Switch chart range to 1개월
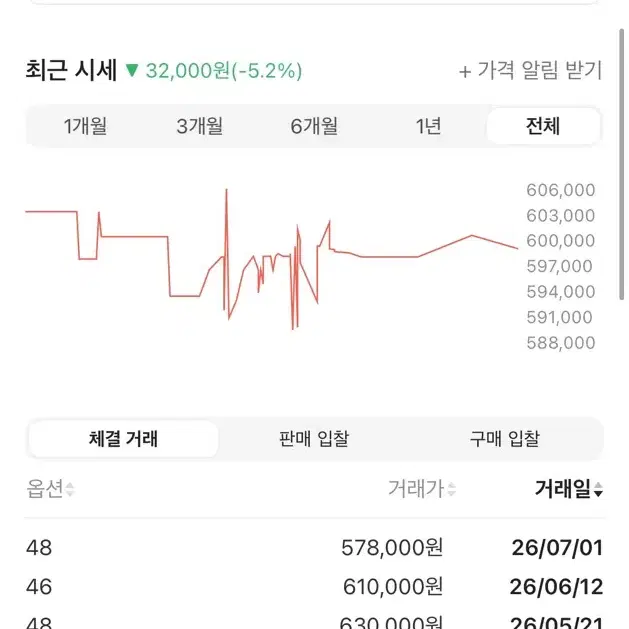Viewport: 629px width, 629px height. point(85,126)
